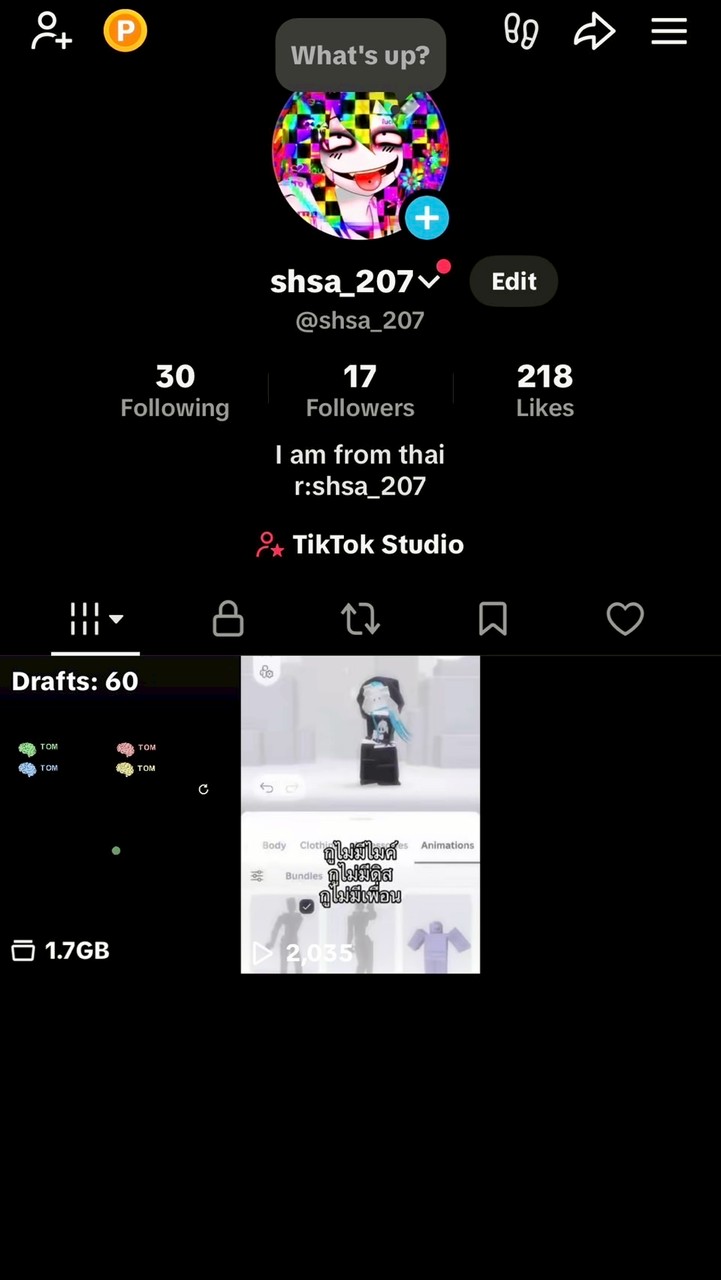721x1280 pixels.
Task: Open the Drafts: 60 folder
Action: (x=120, y=814)
